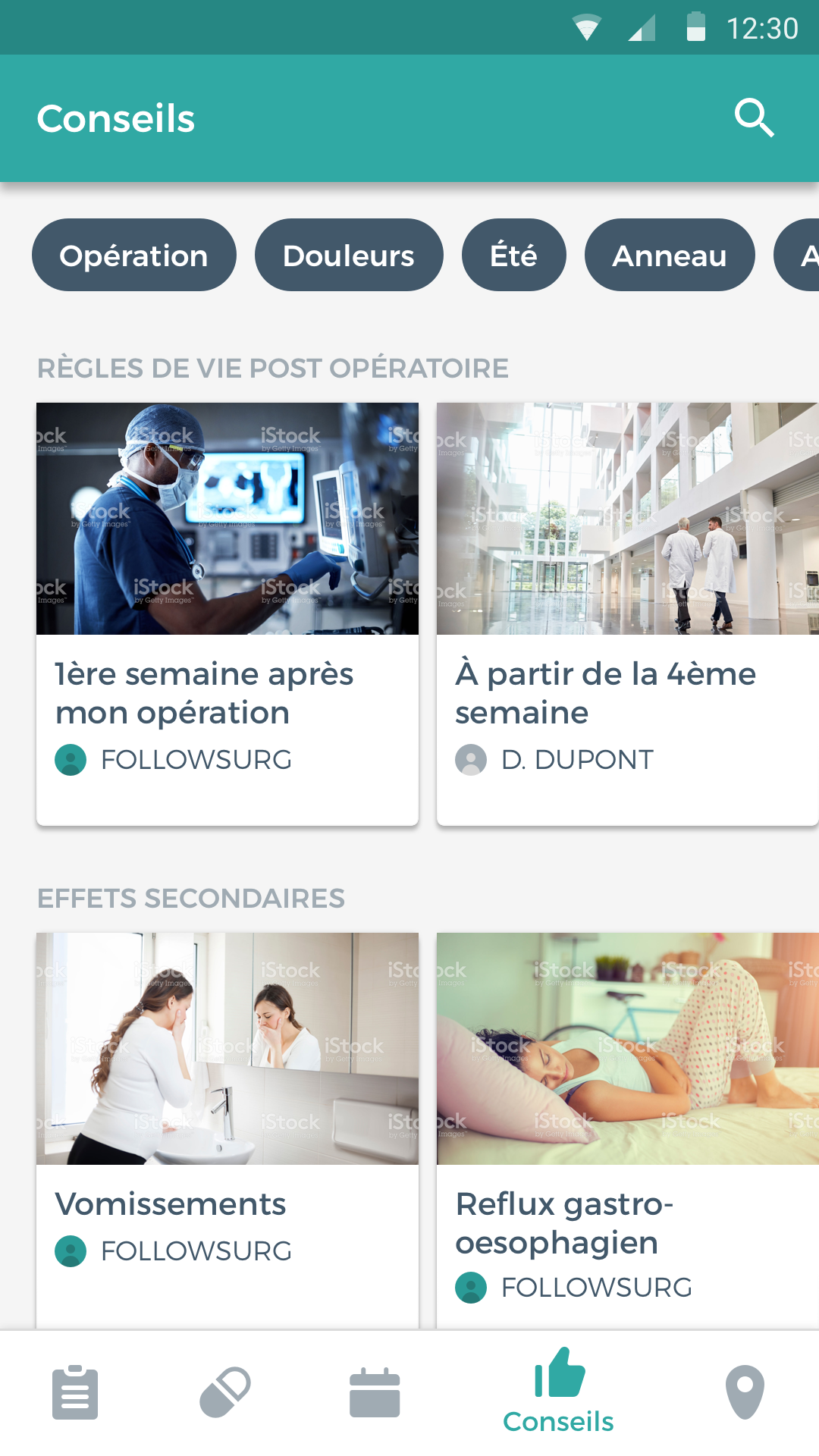Select the Conseils tab in bottom navigation

pos(559,1392)
